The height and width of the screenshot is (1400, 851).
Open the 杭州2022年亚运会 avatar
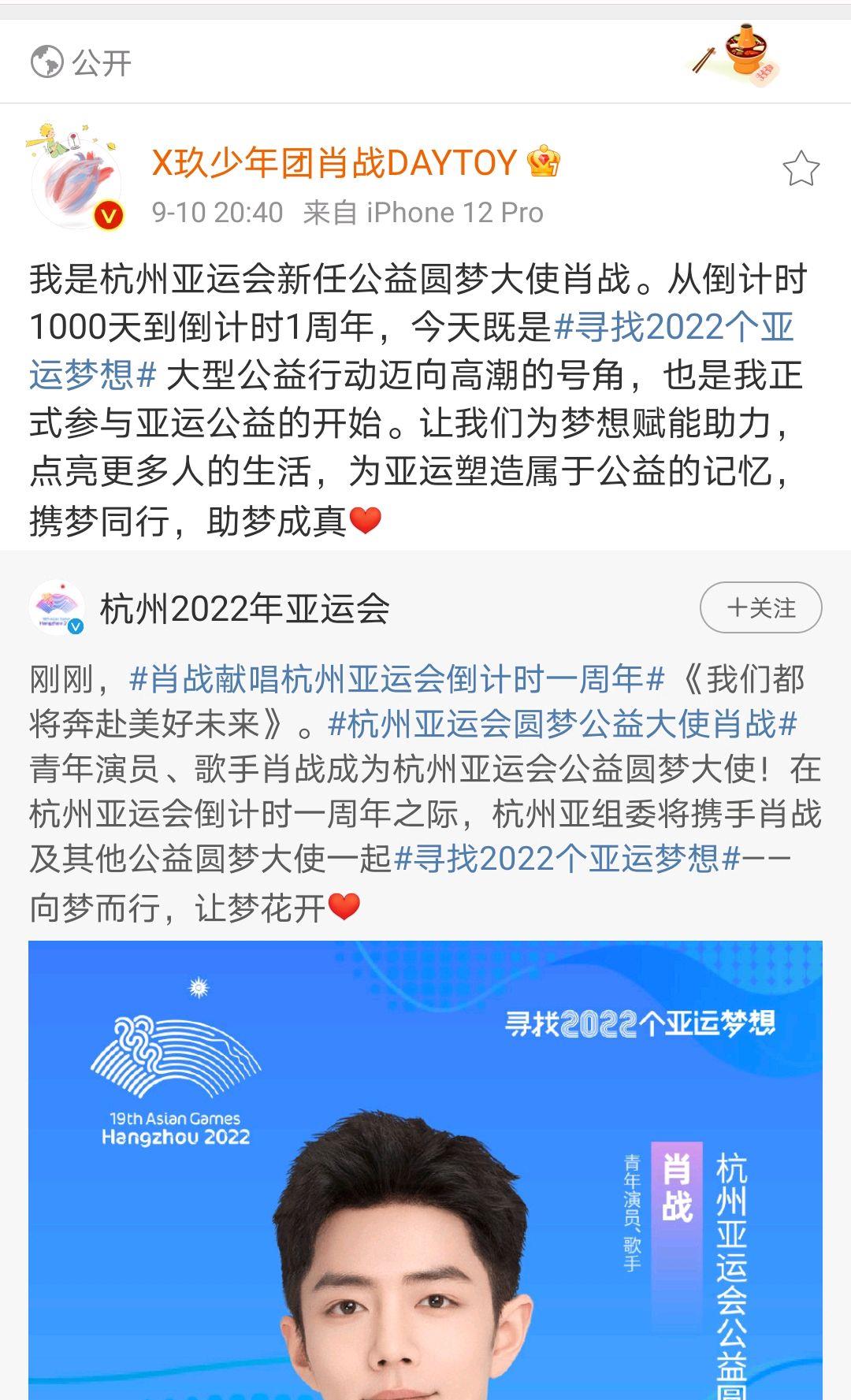57,608
